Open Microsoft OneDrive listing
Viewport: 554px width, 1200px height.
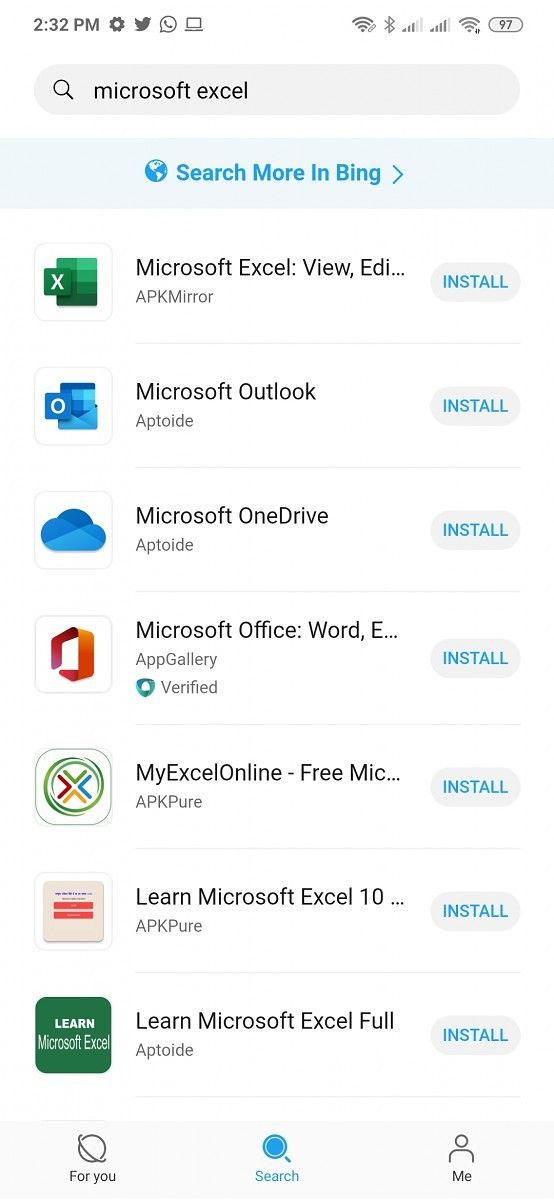click(x=232, y=528)
